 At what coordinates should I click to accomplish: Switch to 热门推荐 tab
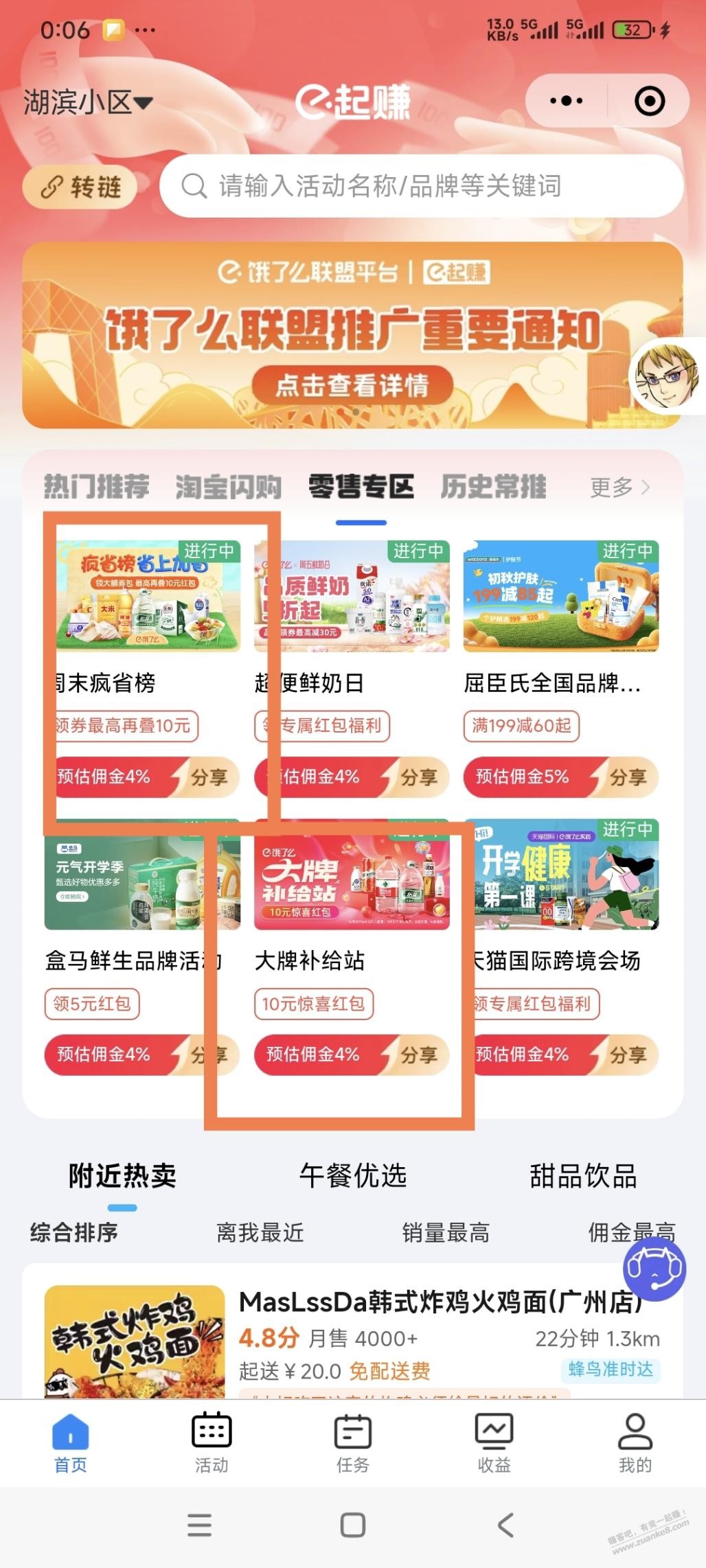pos(96,487)
